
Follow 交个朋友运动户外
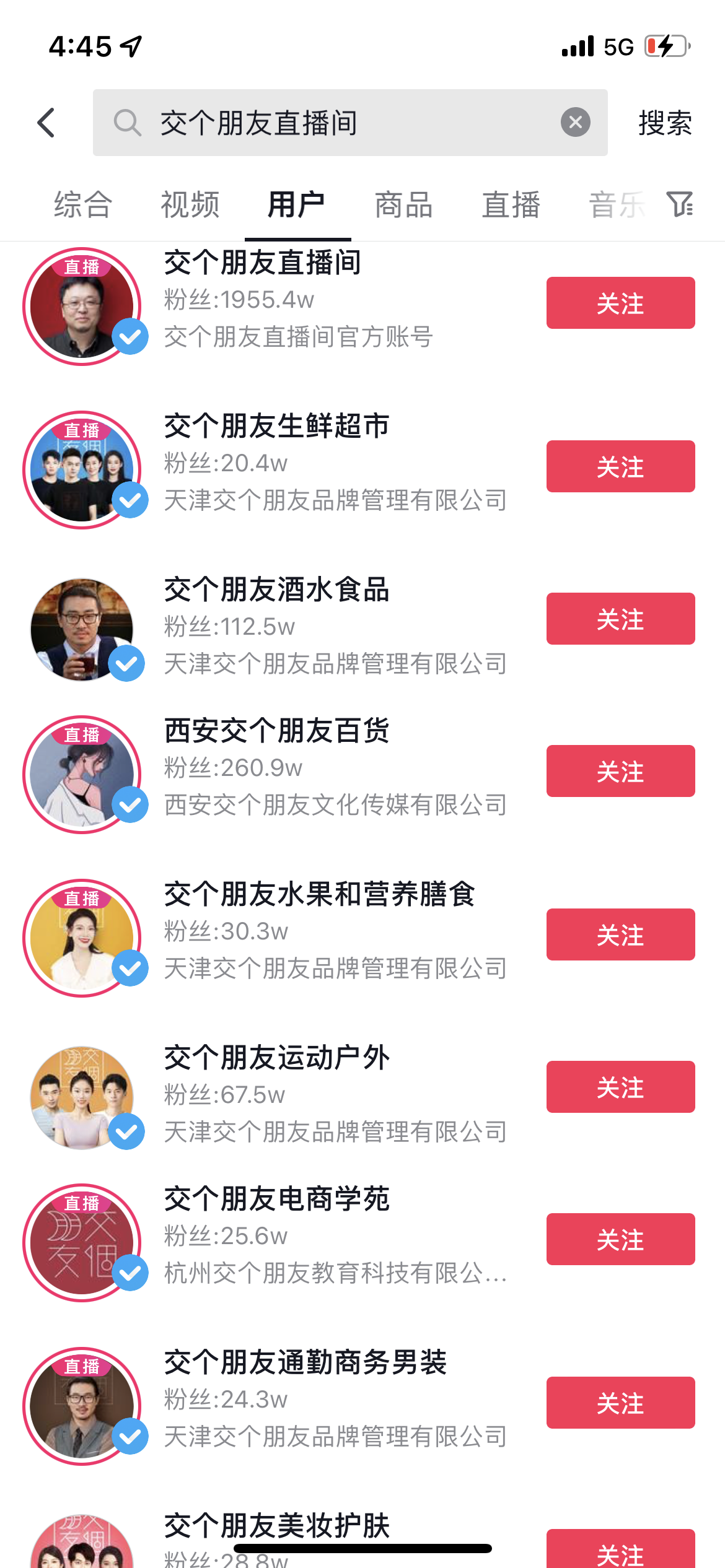[x=620, y=1087]
